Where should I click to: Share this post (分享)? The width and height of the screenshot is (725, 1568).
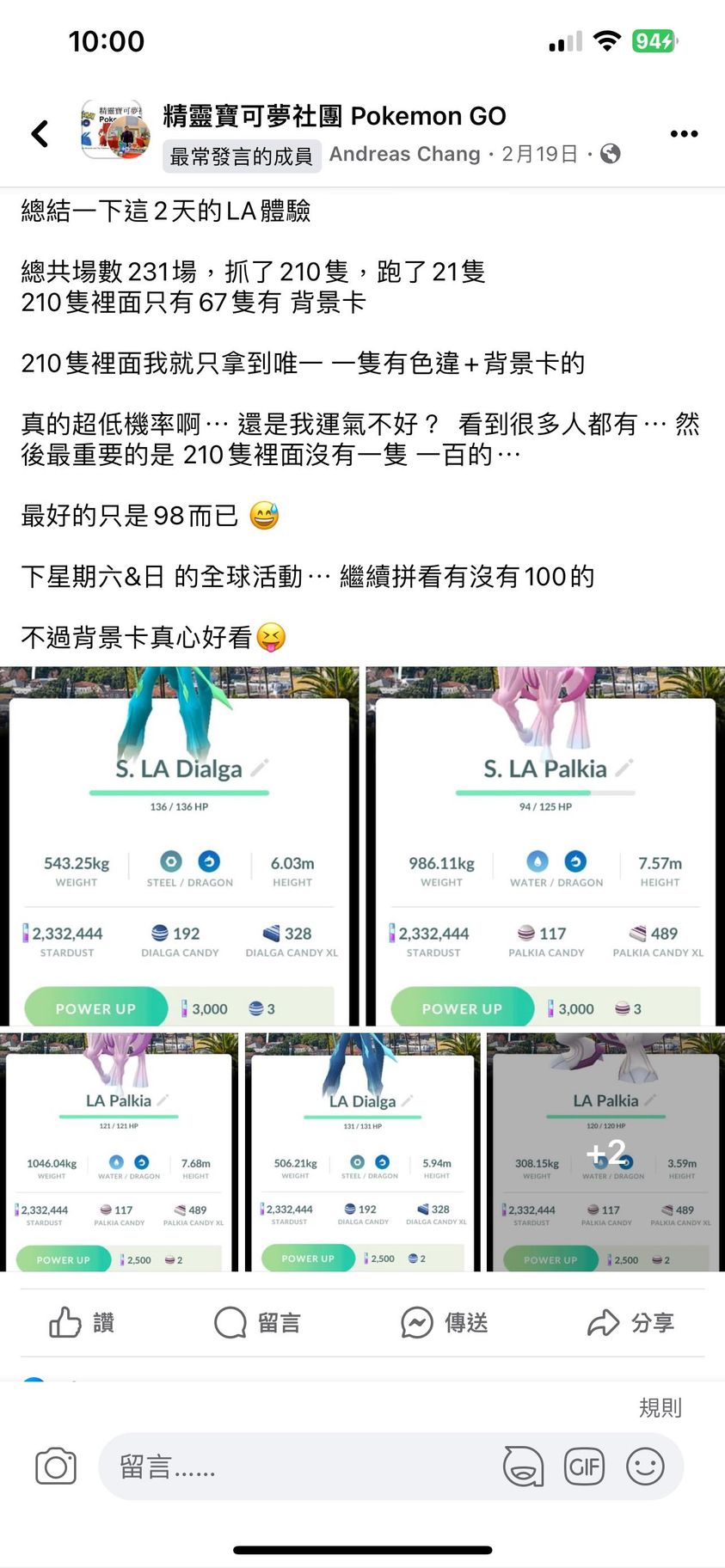tap(630, 1322)
